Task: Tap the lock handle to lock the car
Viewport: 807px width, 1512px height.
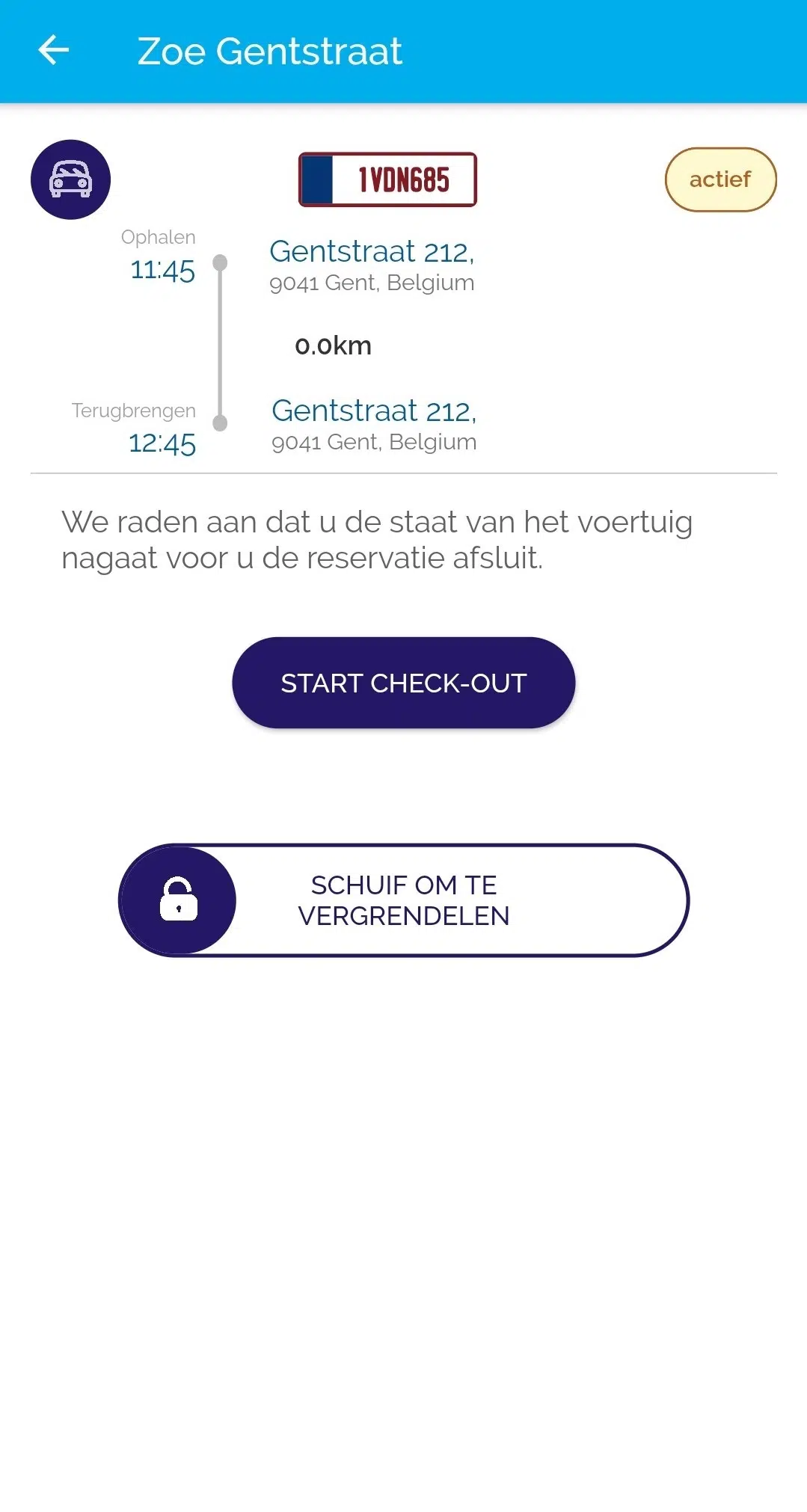Action: click(179, 900)
